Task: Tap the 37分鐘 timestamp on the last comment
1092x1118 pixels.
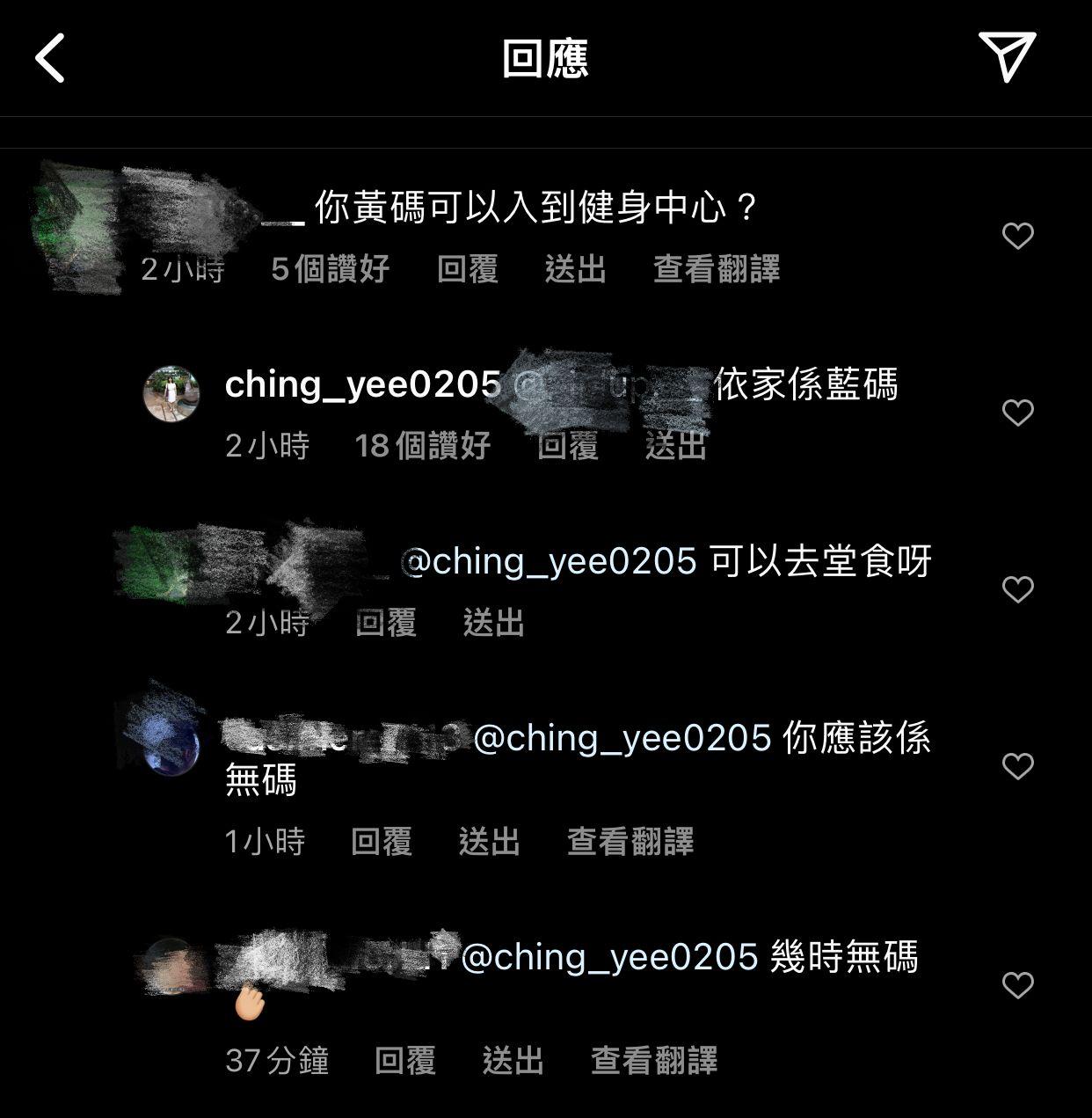Action: 277,1061
